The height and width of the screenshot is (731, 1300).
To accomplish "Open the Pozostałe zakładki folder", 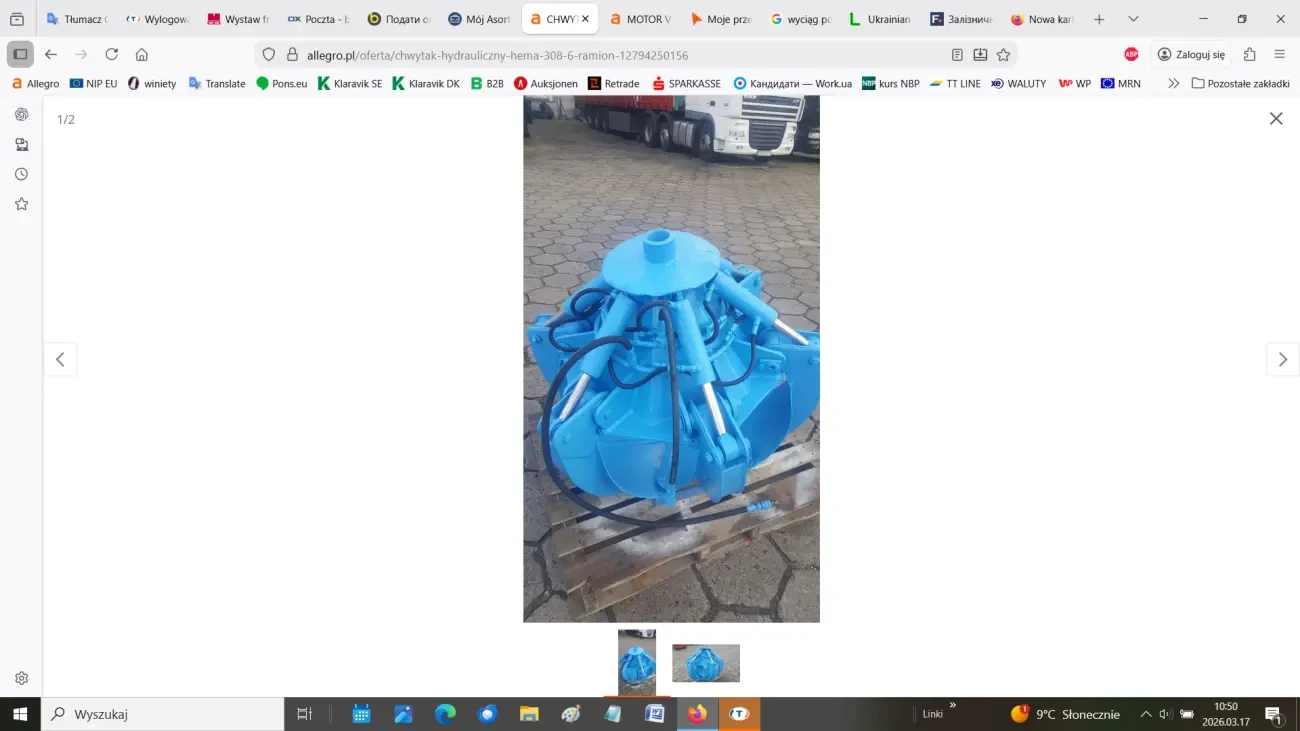I will click(1240, 84).
